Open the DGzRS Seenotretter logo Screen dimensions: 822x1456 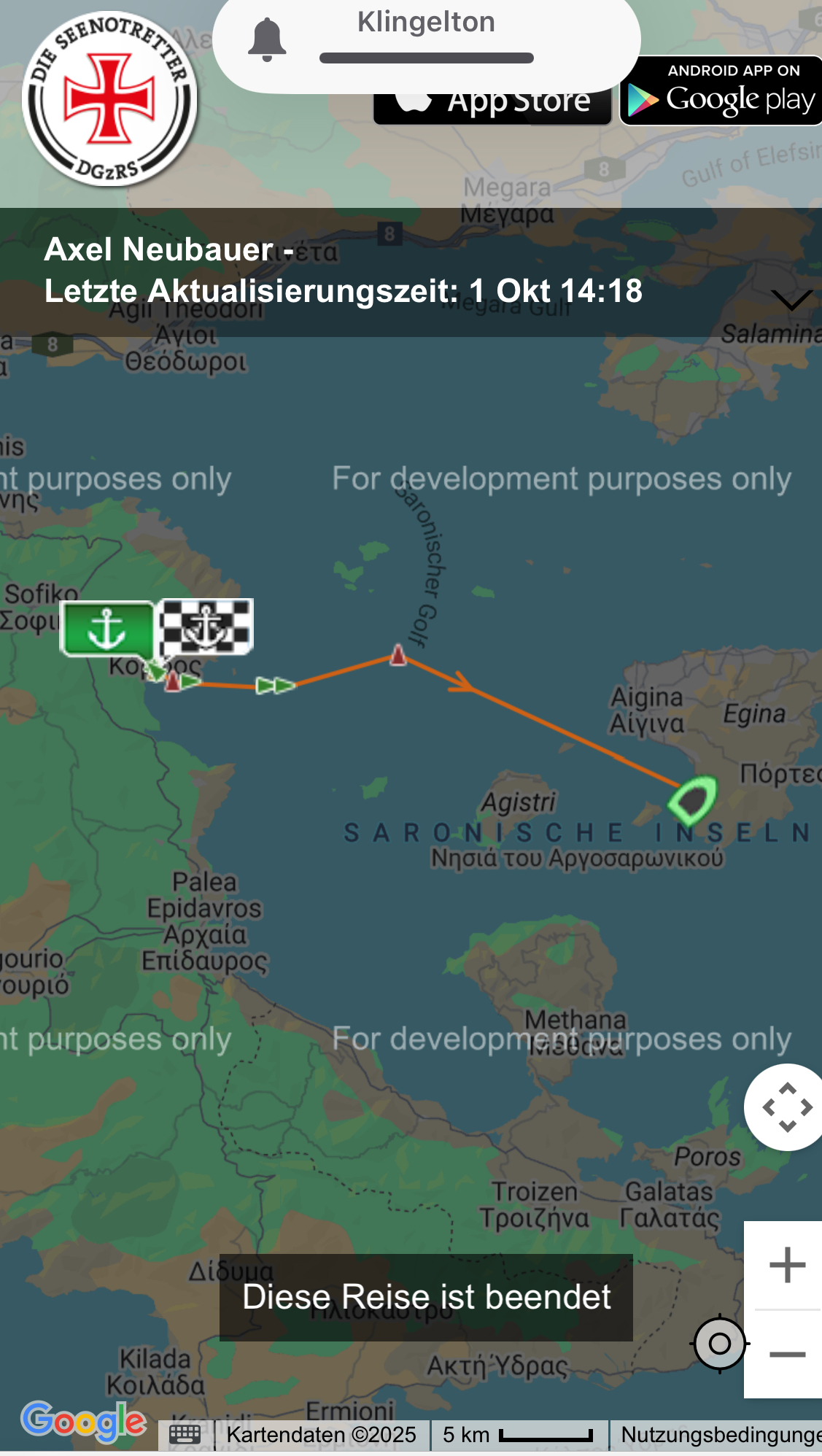click(109, 100)
